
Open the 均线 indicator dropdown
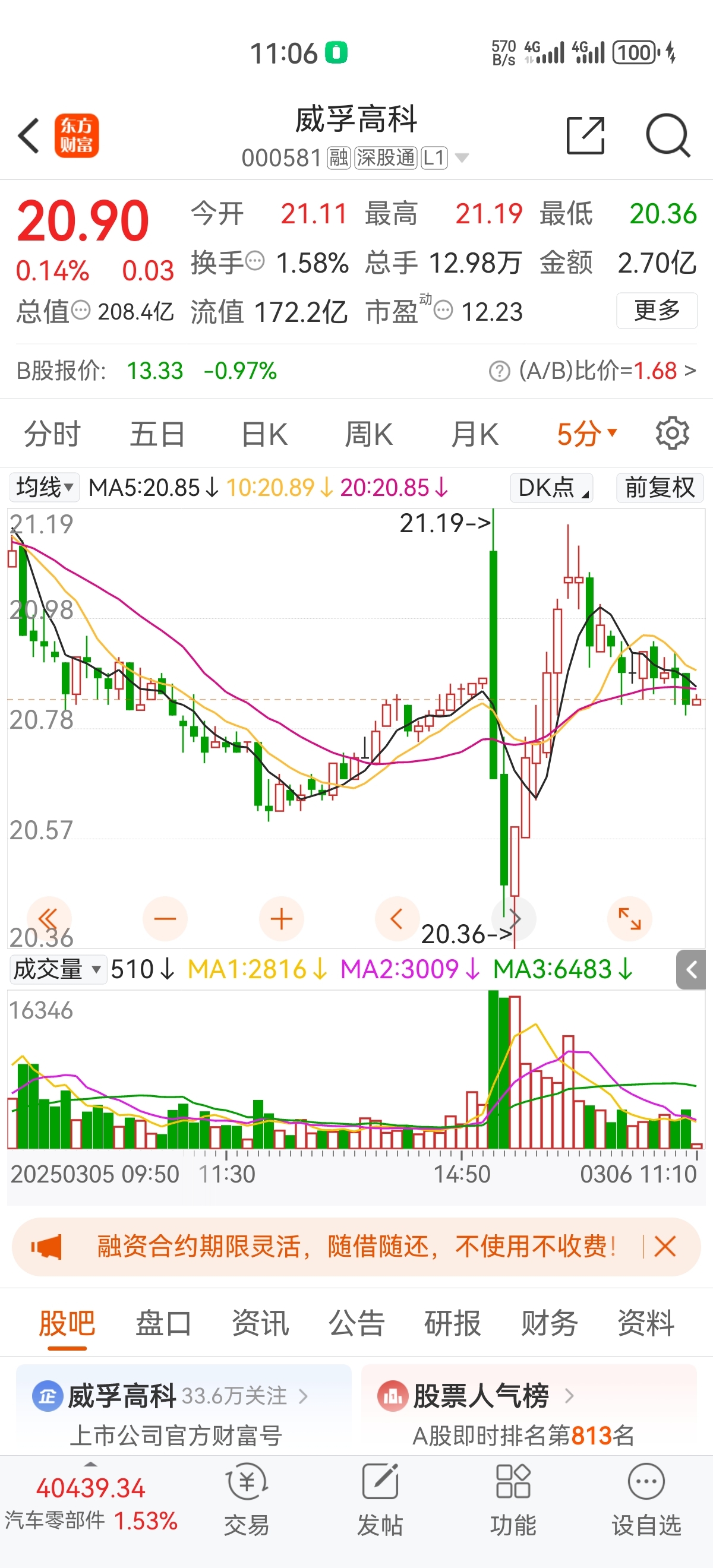click(x=44, y=488)
